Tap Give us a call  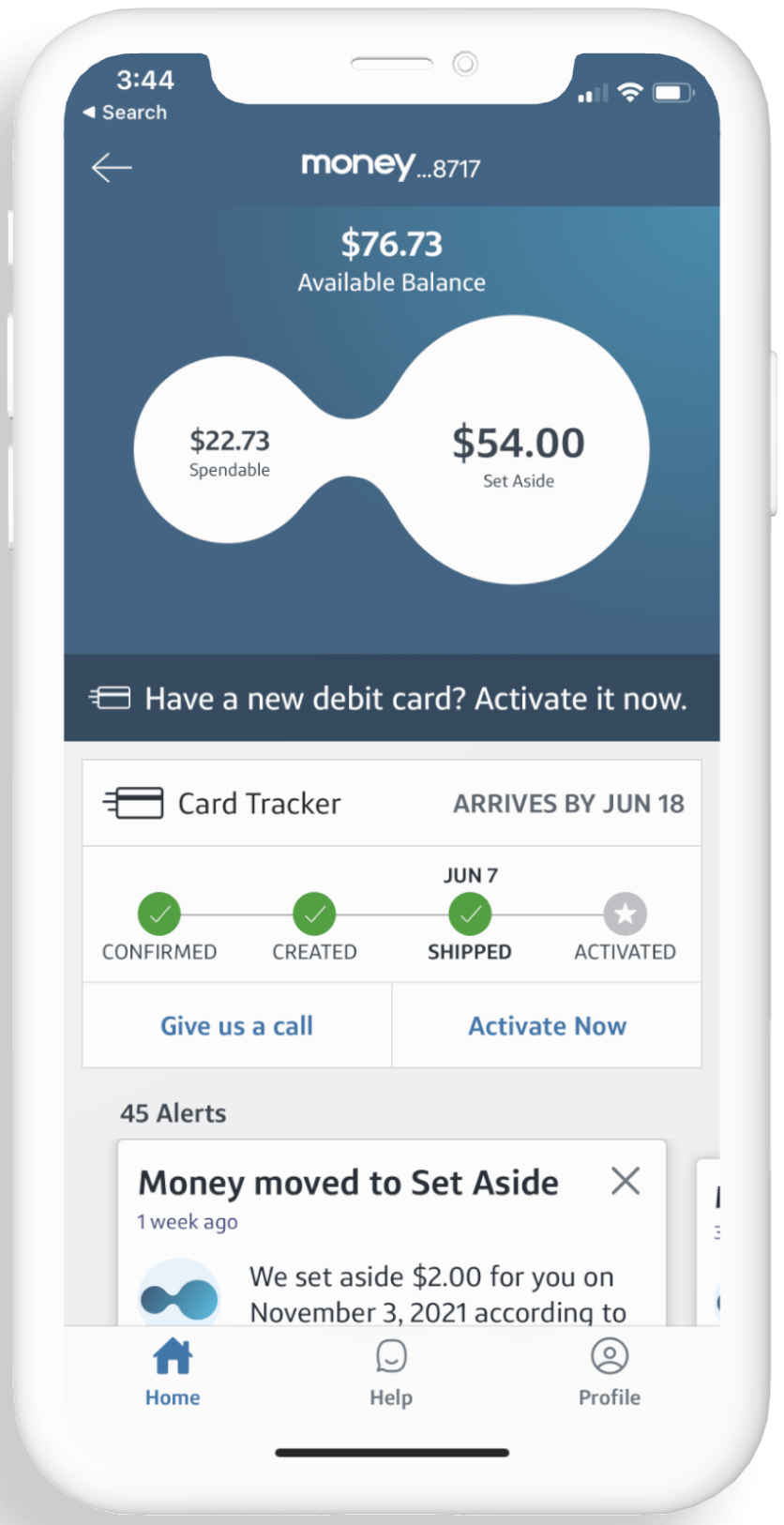click(x=236, y=1026)
